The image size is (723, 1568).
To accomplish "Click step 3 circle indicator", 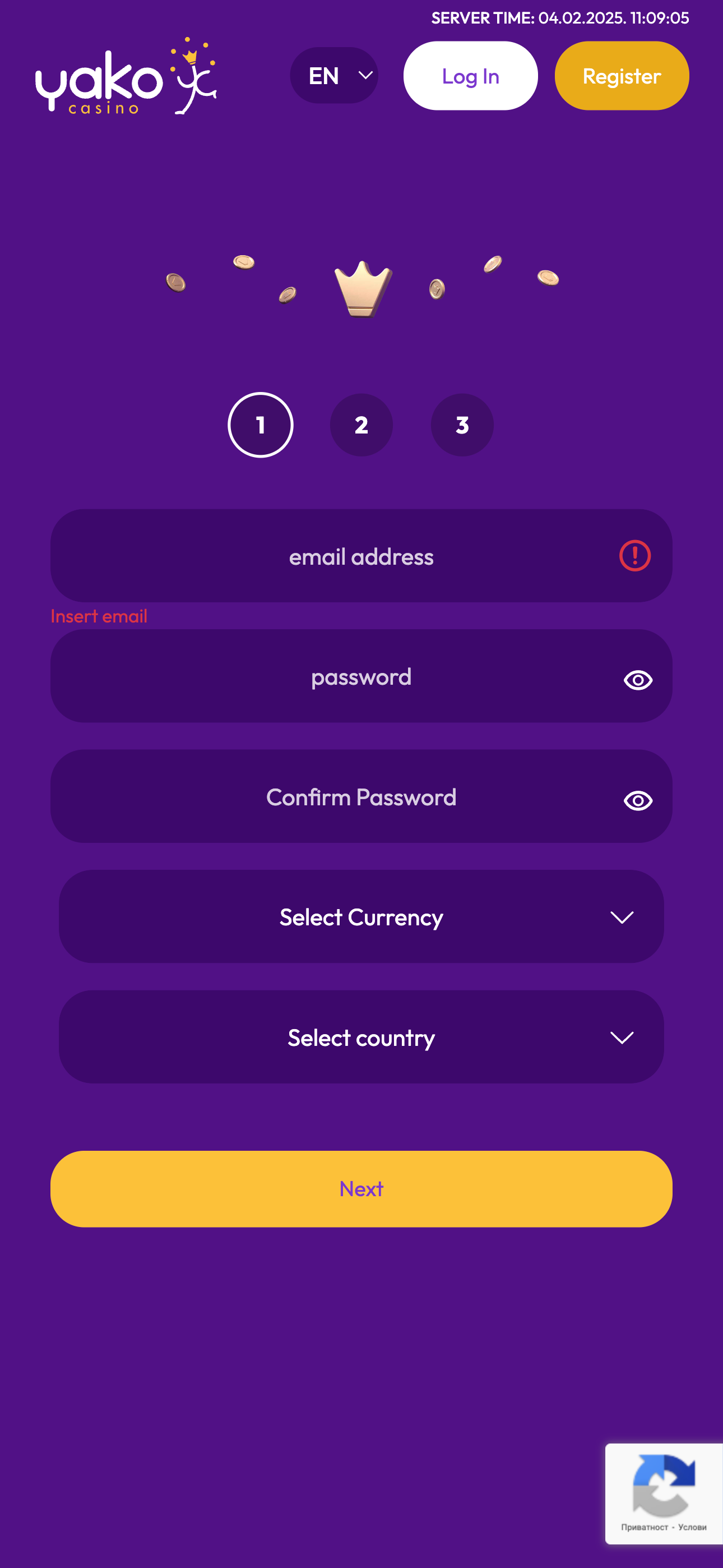I will [x=462, y=425].
